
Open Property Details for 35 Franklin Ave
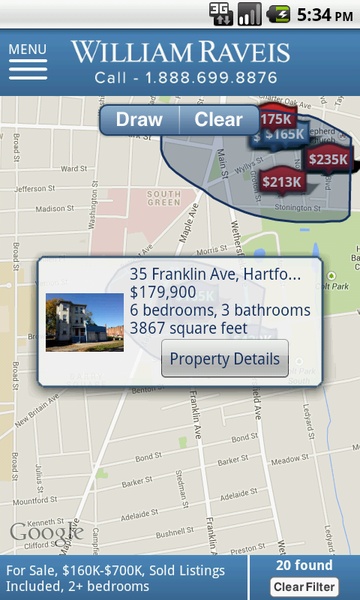click(x=225, y=359)
